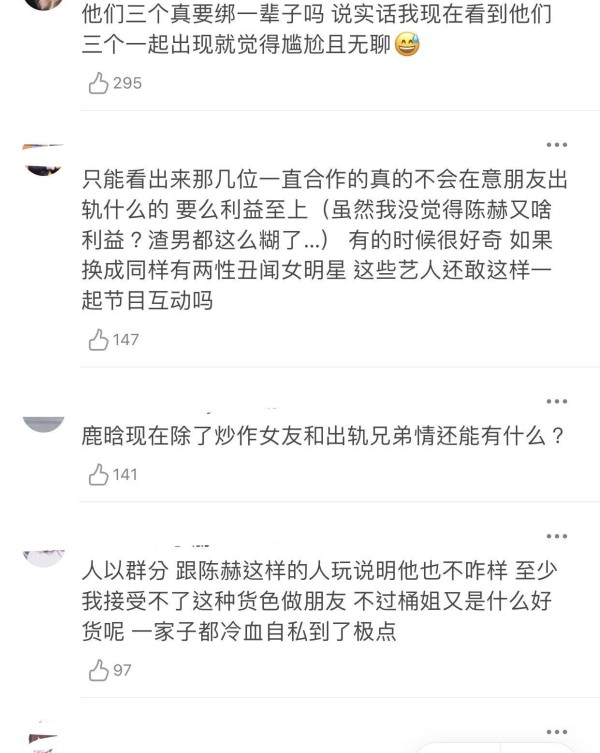Open more options for the 人以群分 comment

[557, 537]
